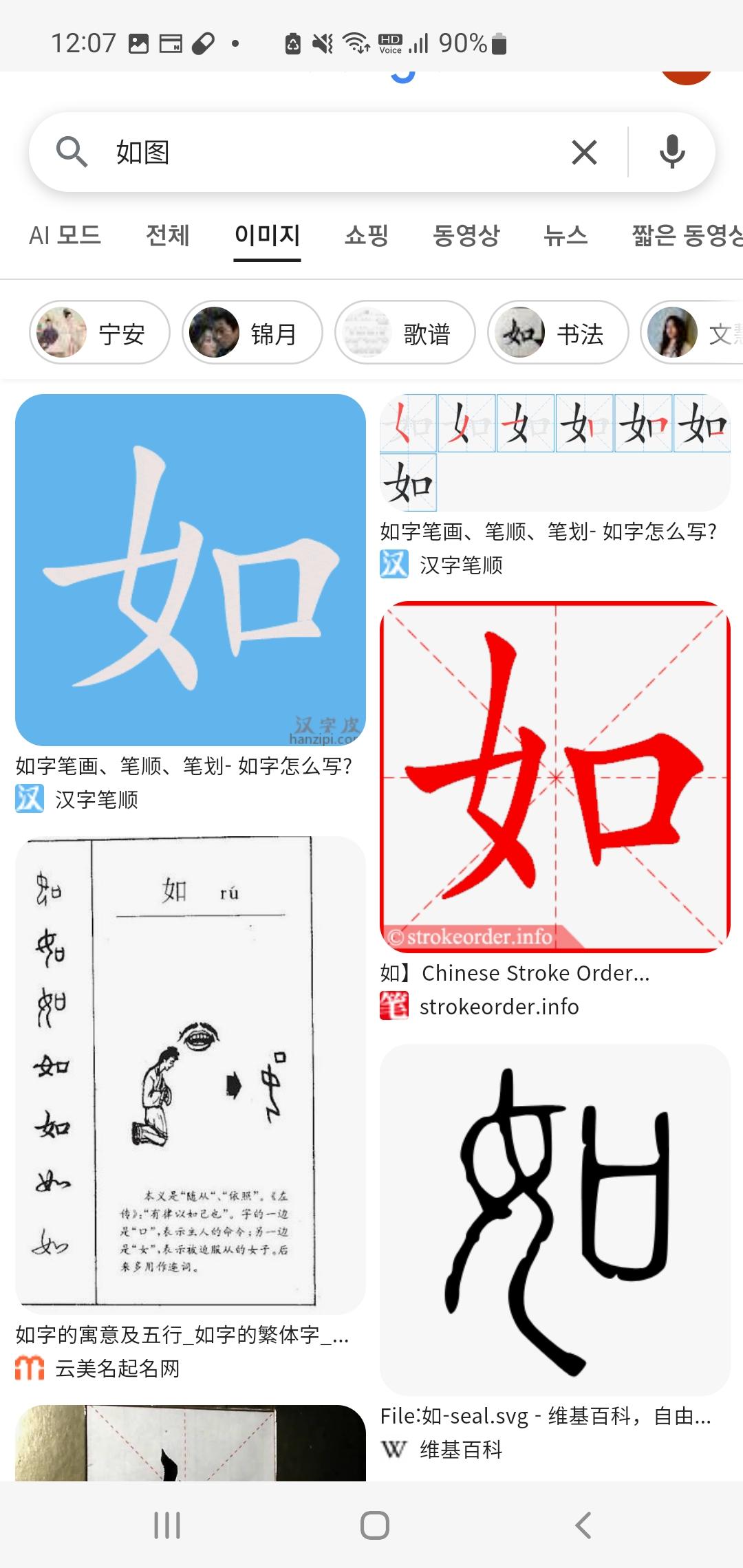Image resolution: width=743 pixels, height=1568 pixels.
Task: Open the AI 모드 tab
Action: point(65,235)
